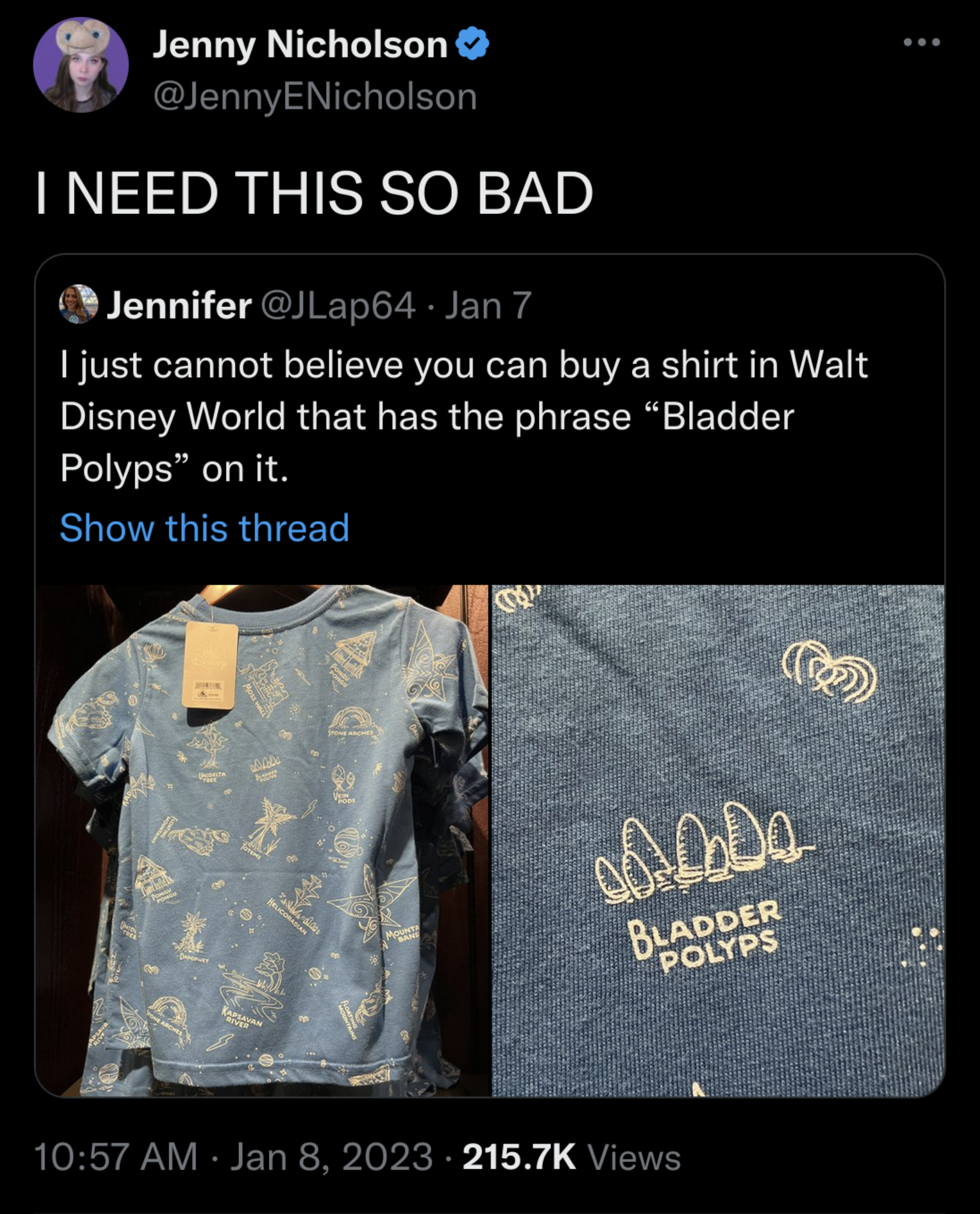Open Jennifer's small avatar in quoted tweet

tap(79, 305)
